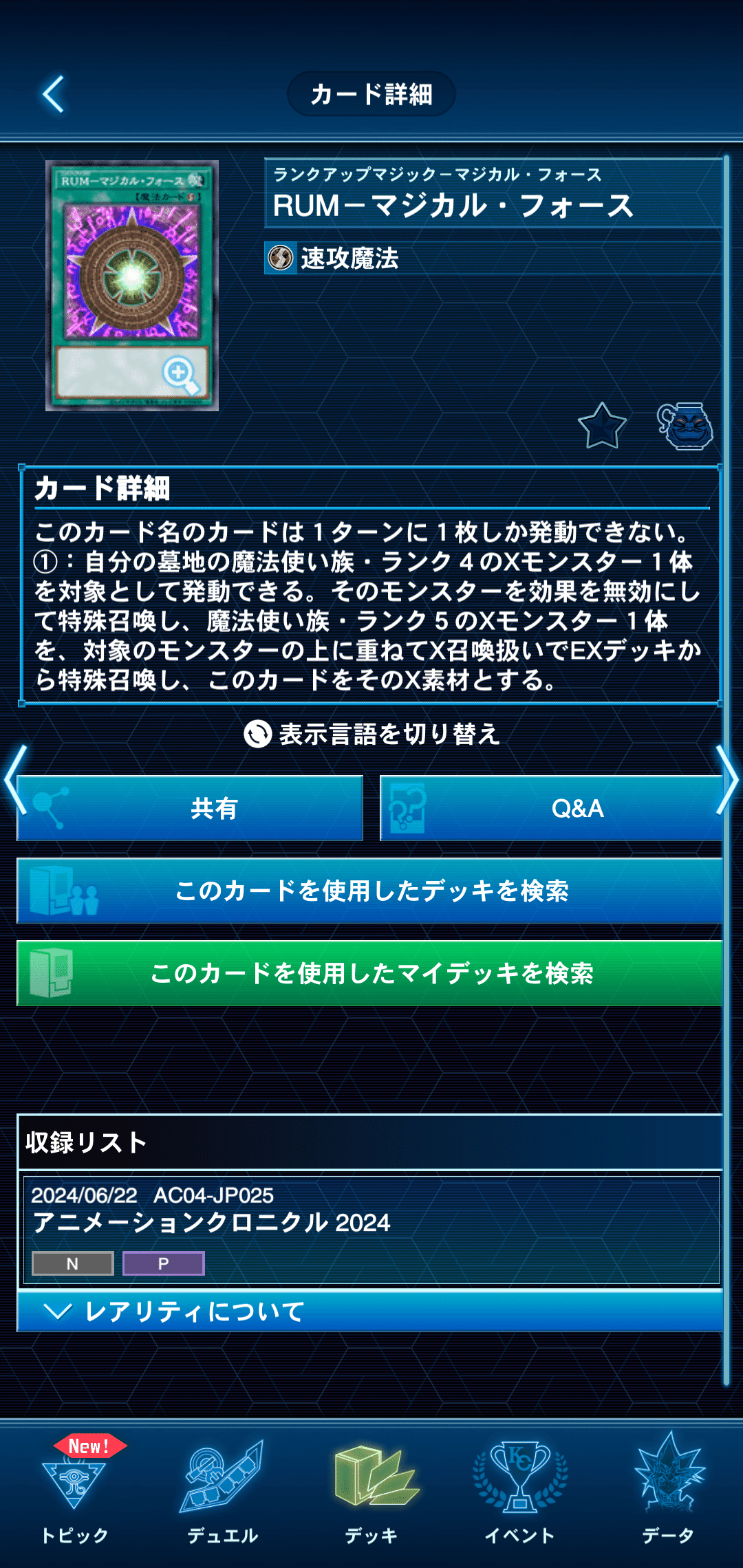Tap 表示言語を切り替え to switch language

(371, 734)
